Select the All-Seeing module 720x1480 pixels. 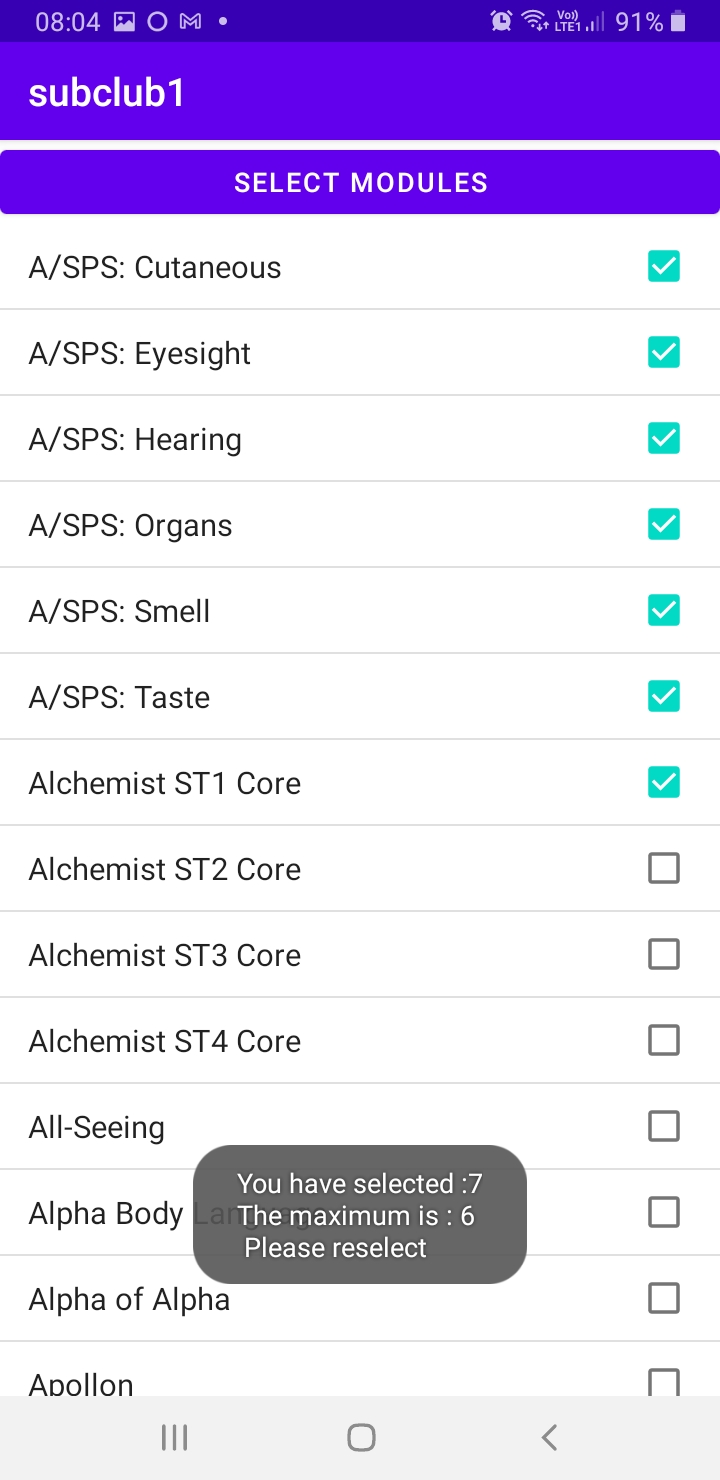[x=664, y=1127]
